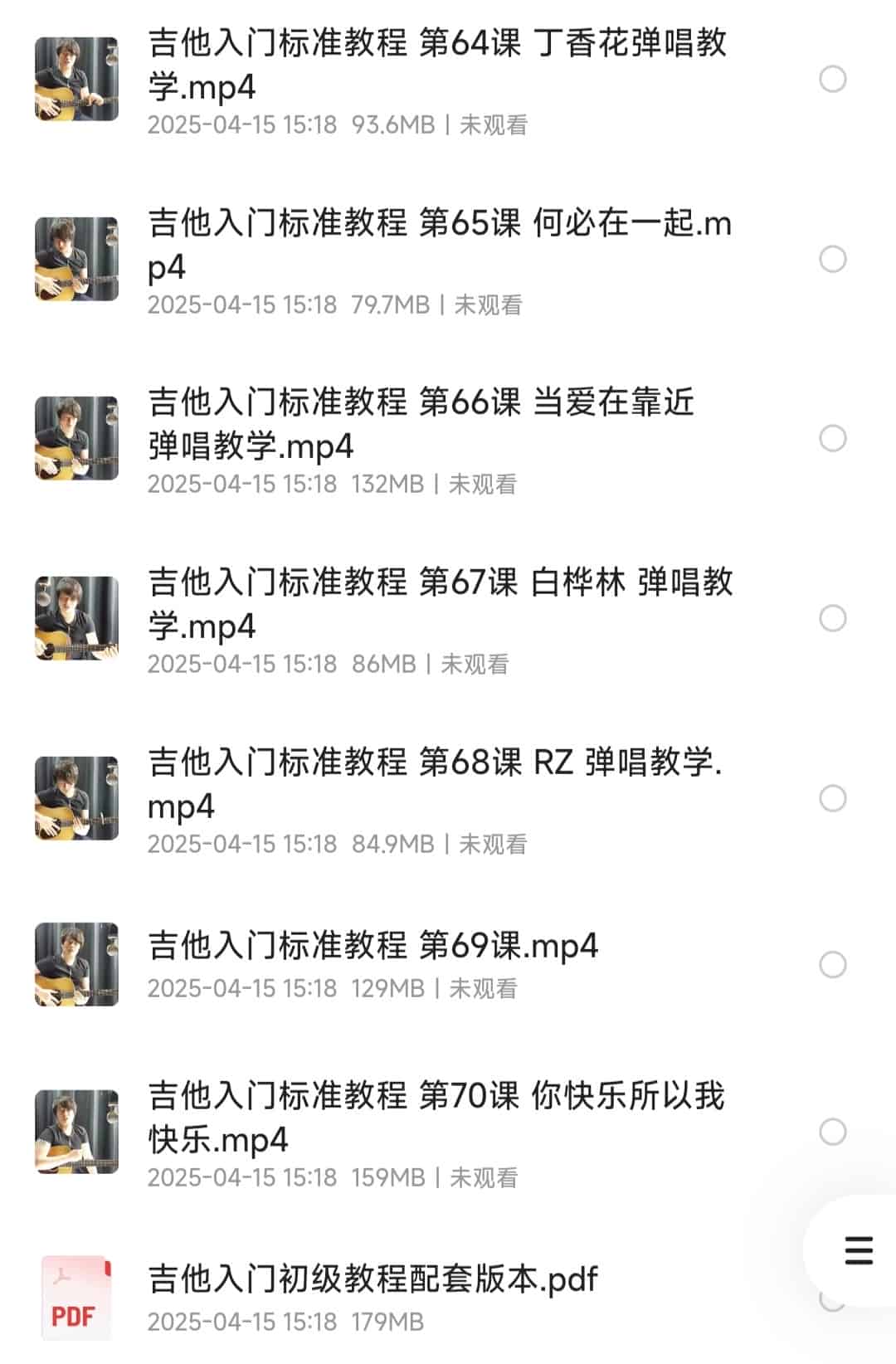Open the floating list menu button
896x1364 pixels.
click(x=858, y=1250)
